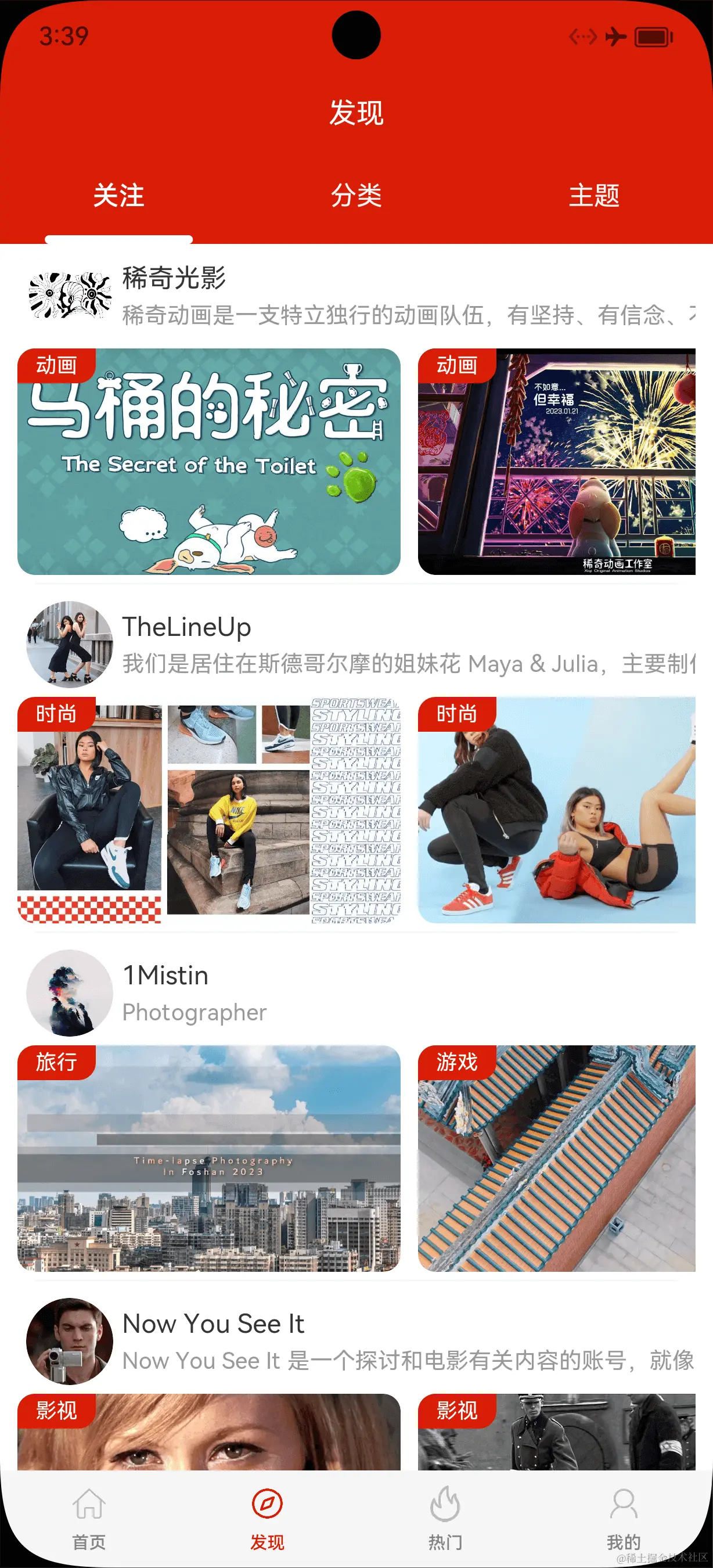Image resolution: width=713 pixels, height=1568 pixels.
Task: Switch to the 分类 tab
Action: pos(356,195)
